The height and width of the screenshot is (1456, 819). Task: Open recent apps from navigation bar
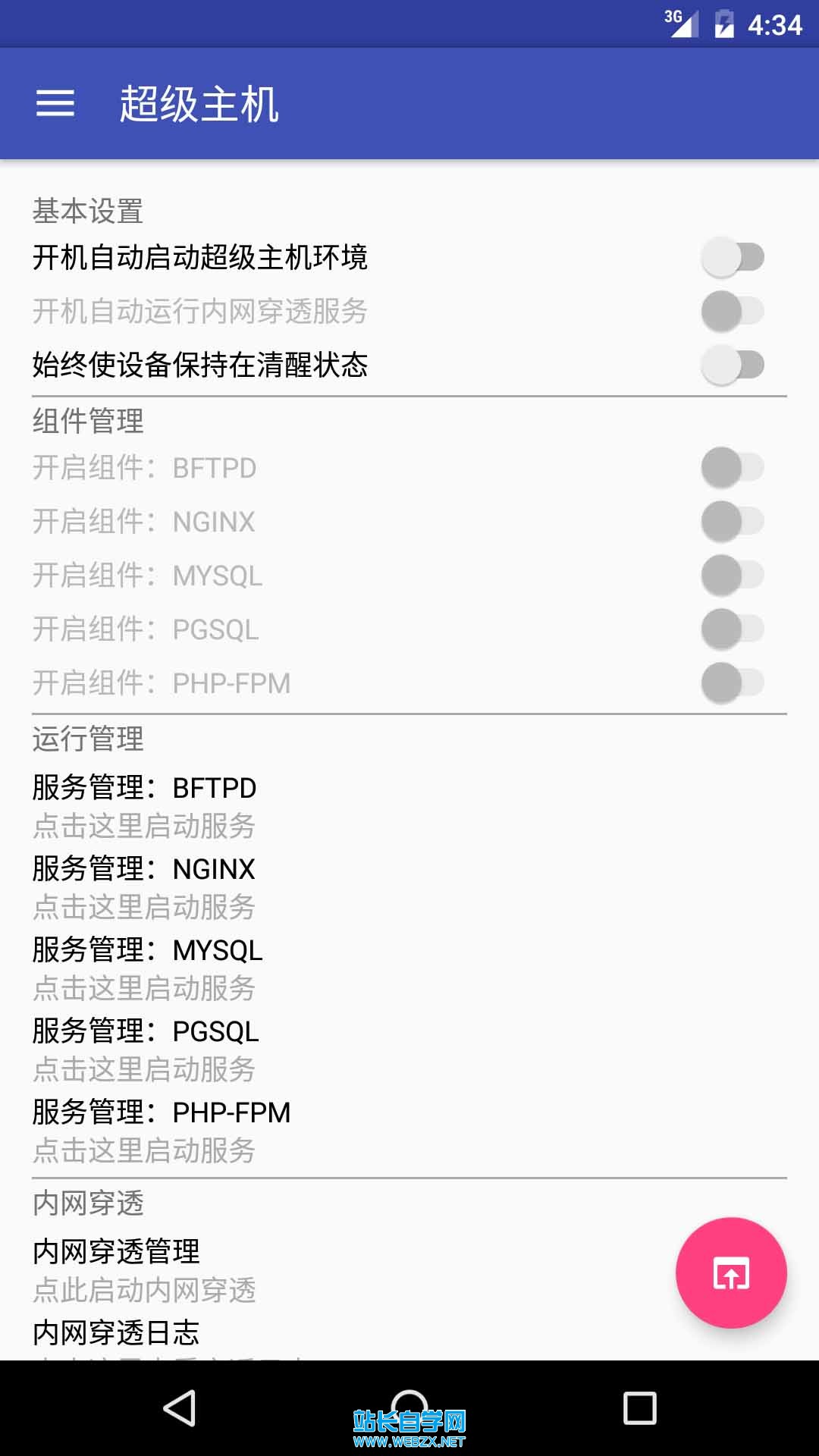pos(639,1408)
